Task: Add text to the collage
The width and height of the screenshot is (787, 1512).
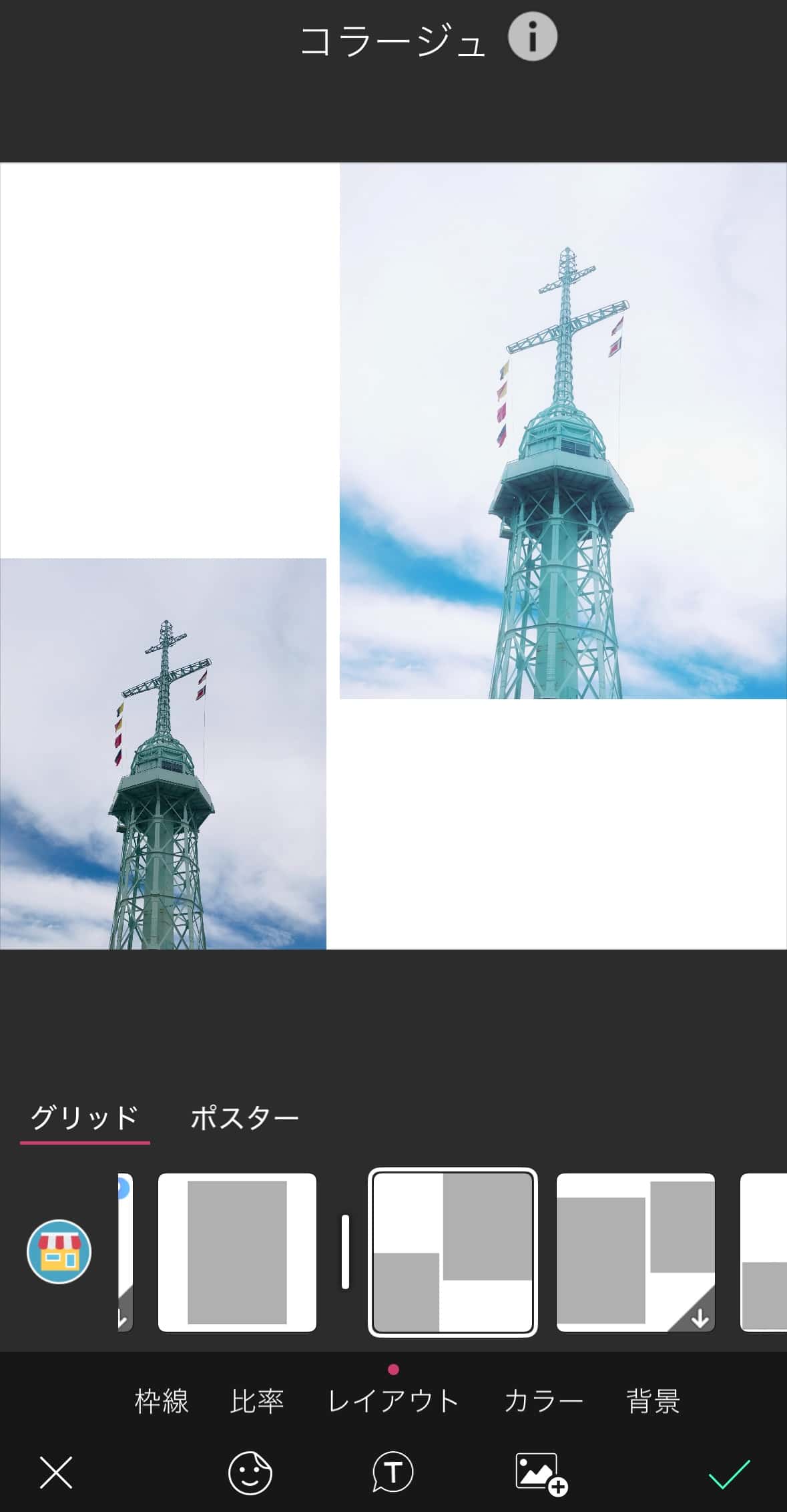Action: click(392, 1473)
